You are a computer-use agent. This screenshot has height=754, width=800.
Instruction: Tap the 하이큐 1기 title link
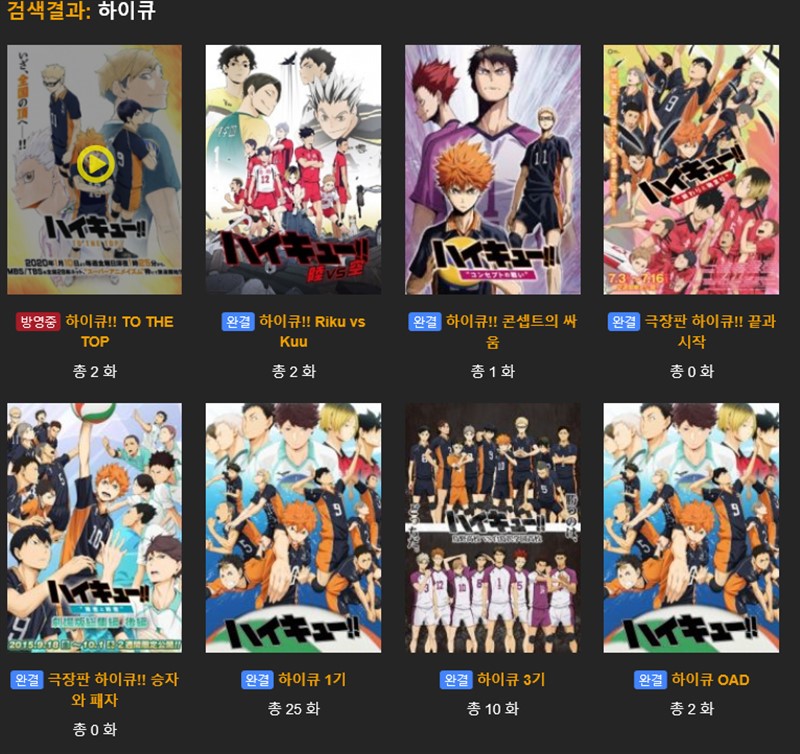pos(312,680)
